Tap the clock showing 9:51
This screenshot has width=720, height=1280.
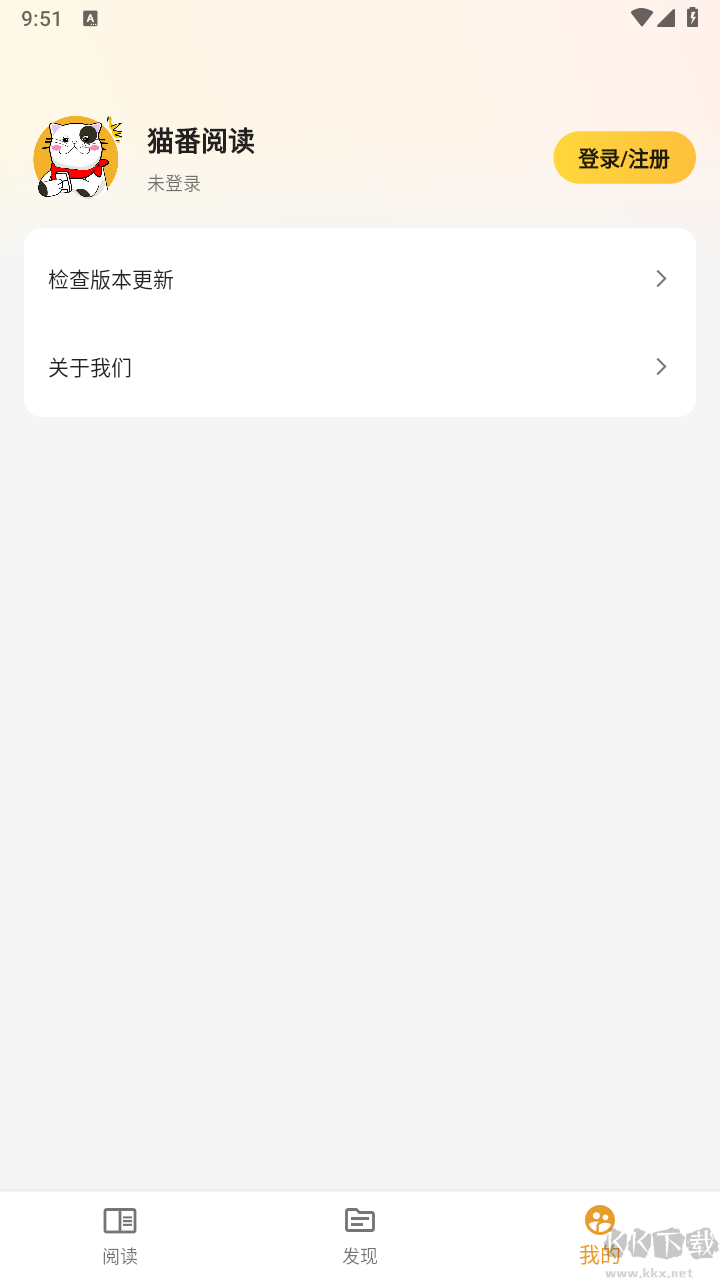(41, 18)
